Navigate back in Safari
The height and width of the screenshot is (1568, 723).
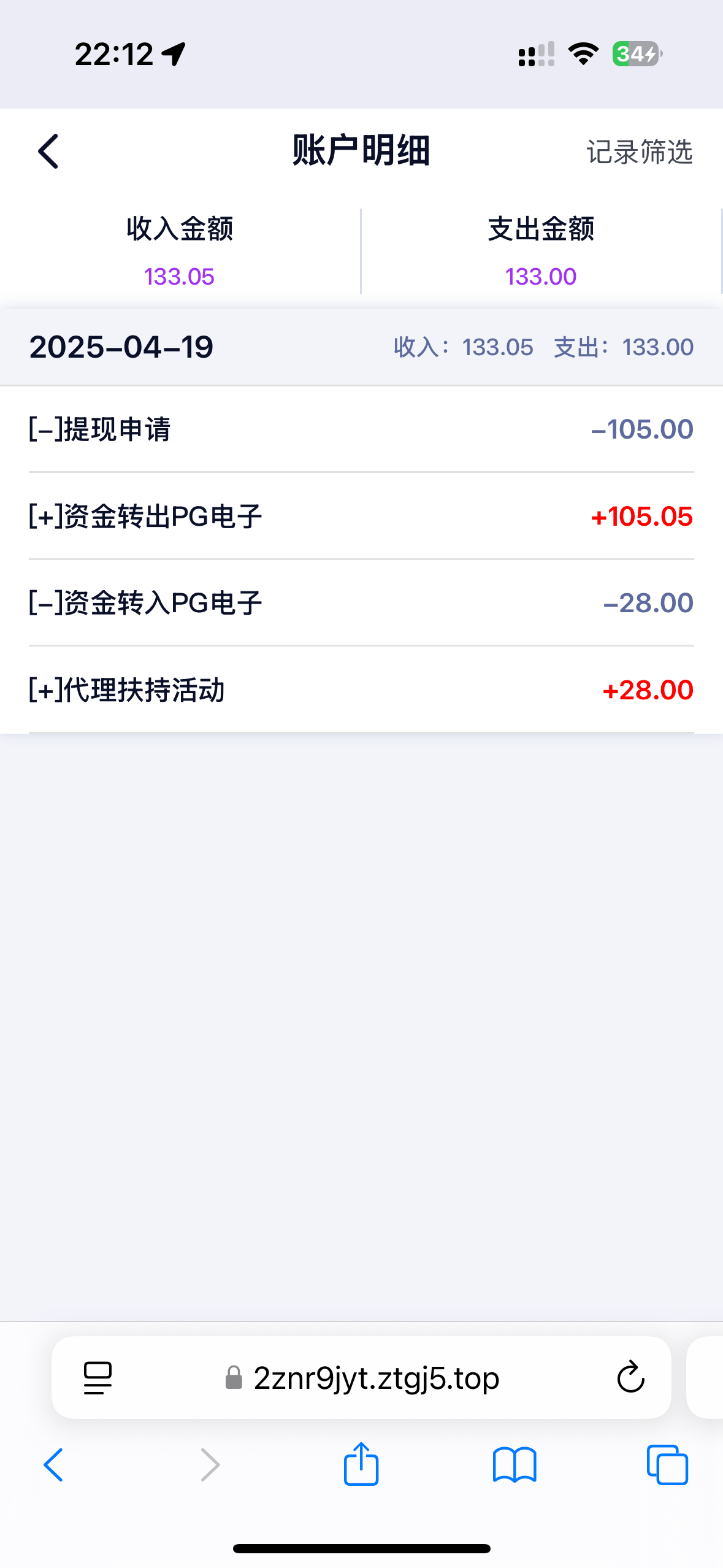53,1465
